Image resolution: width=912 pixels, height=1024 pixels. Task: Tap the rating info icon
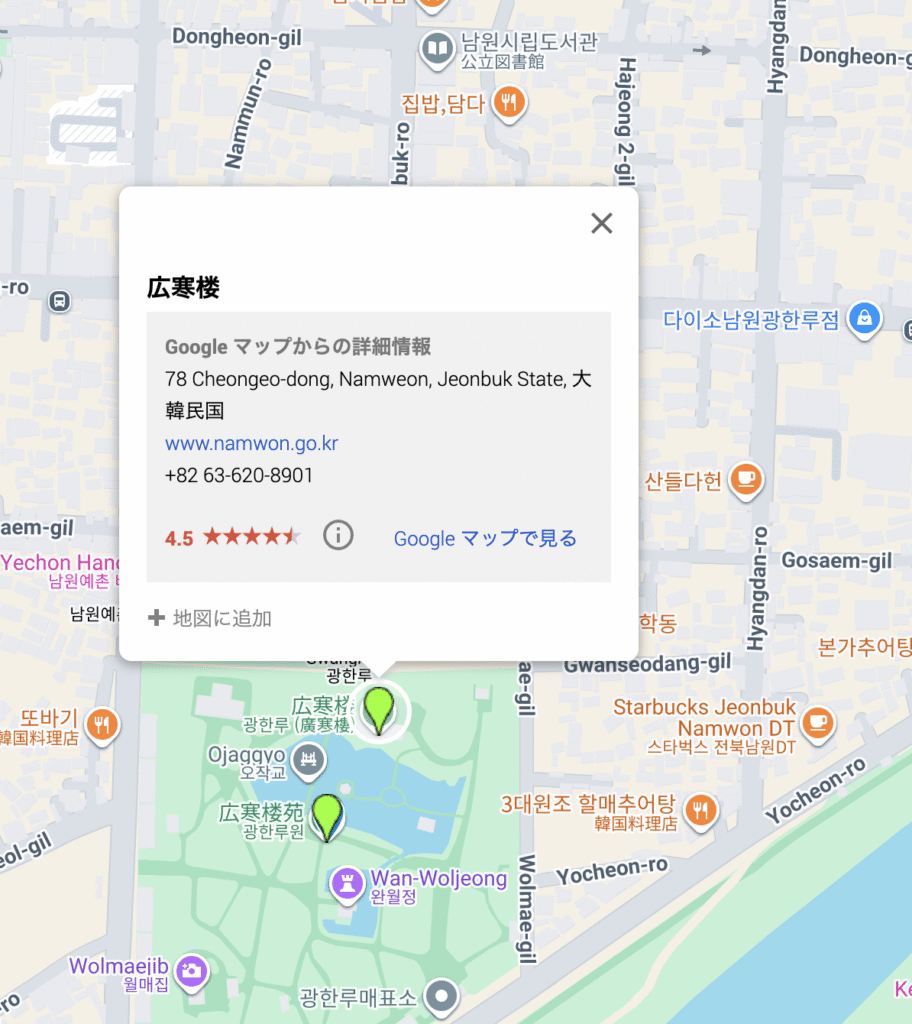tap(338, 536)
